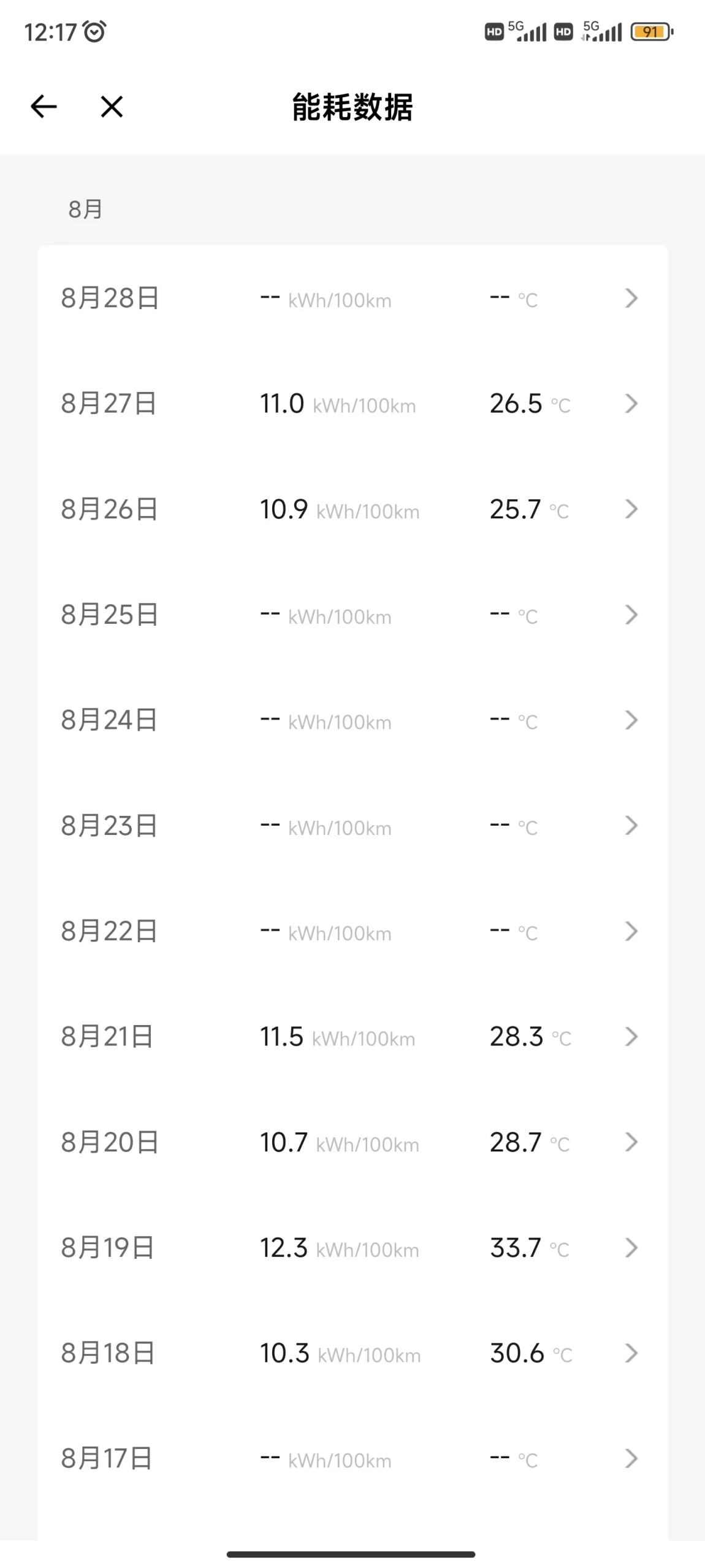View the 8月20日 consumption details
The width and height of the screenshot is (705, 1568).
tap(352, 1142)
